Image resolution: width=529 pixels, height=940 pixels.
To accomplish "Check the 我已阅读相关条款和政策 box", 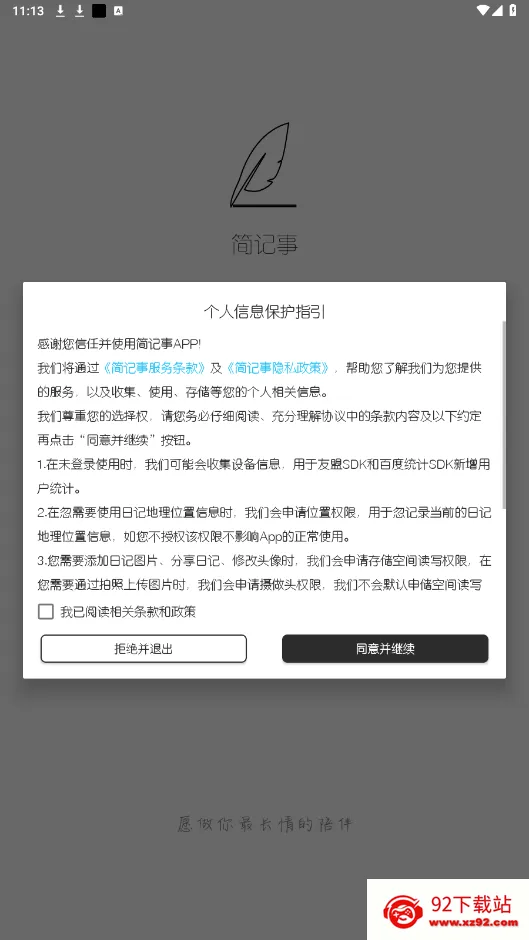I will click(46, 611).
